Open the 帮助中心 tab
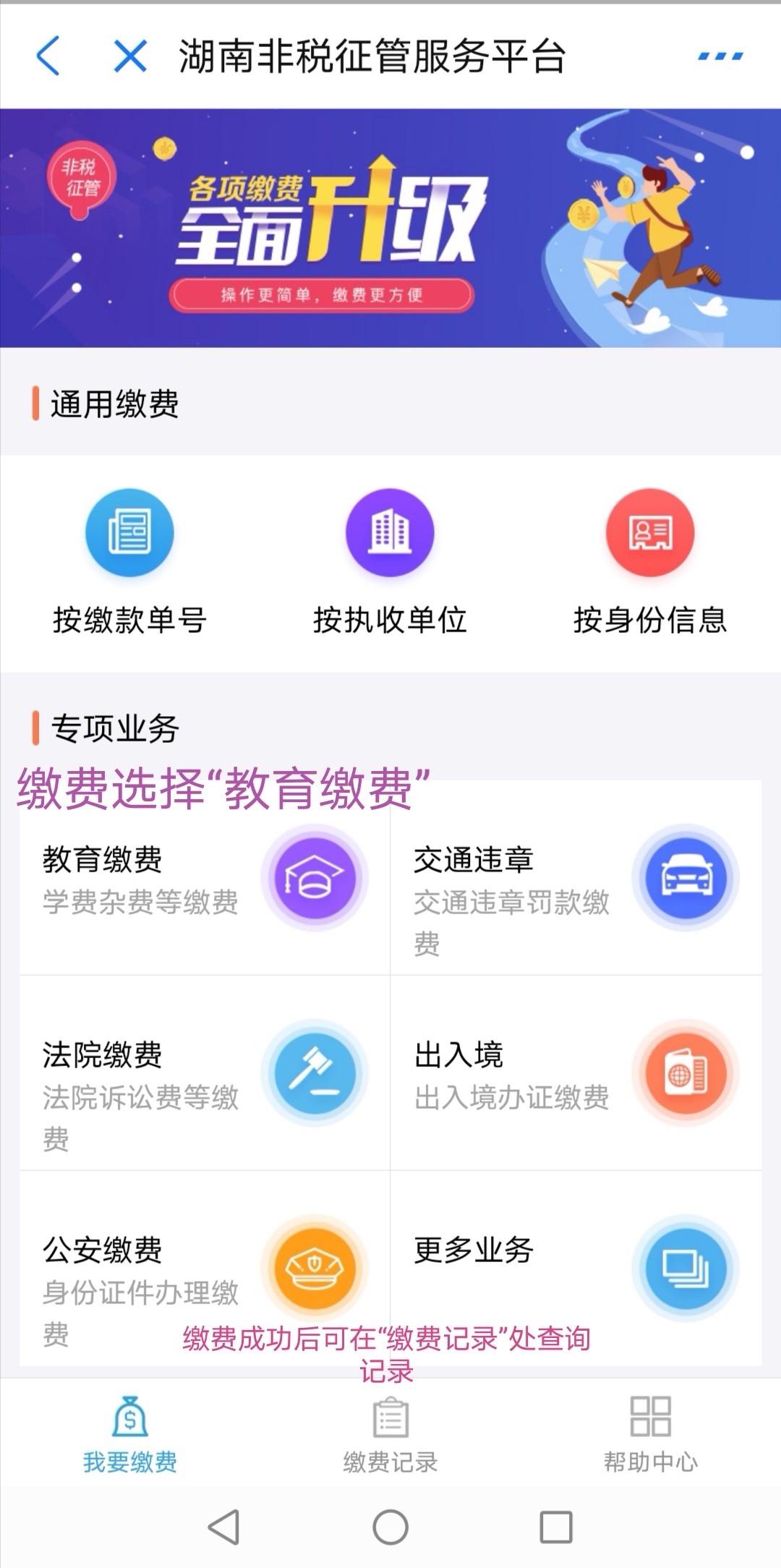This screenshot has width=781, height=1568. pyautogui.click(x=651, y=1436)
